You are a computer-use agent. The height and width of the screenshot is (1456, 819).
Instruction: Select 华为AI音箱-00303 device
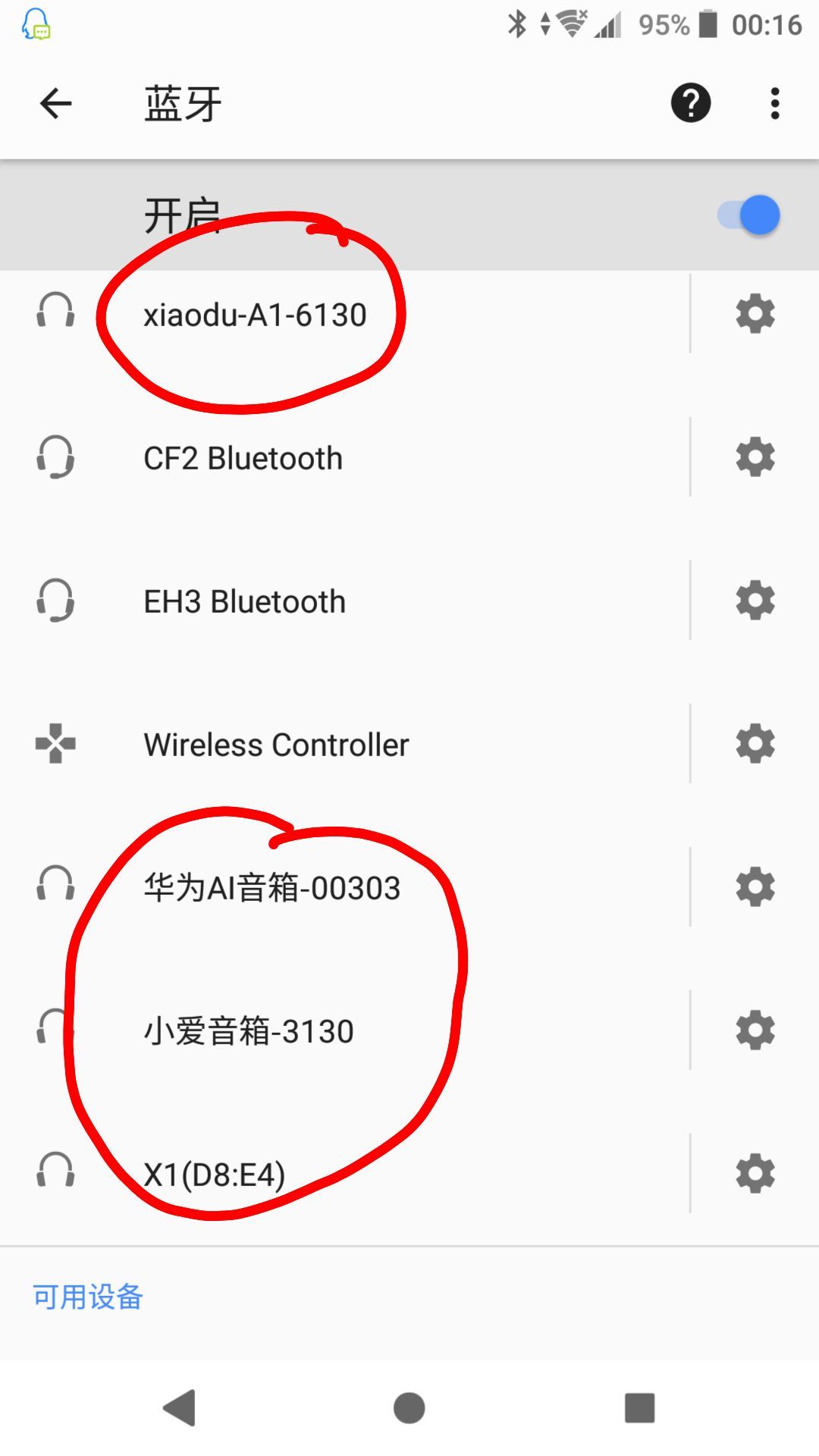tap(345, 887)
